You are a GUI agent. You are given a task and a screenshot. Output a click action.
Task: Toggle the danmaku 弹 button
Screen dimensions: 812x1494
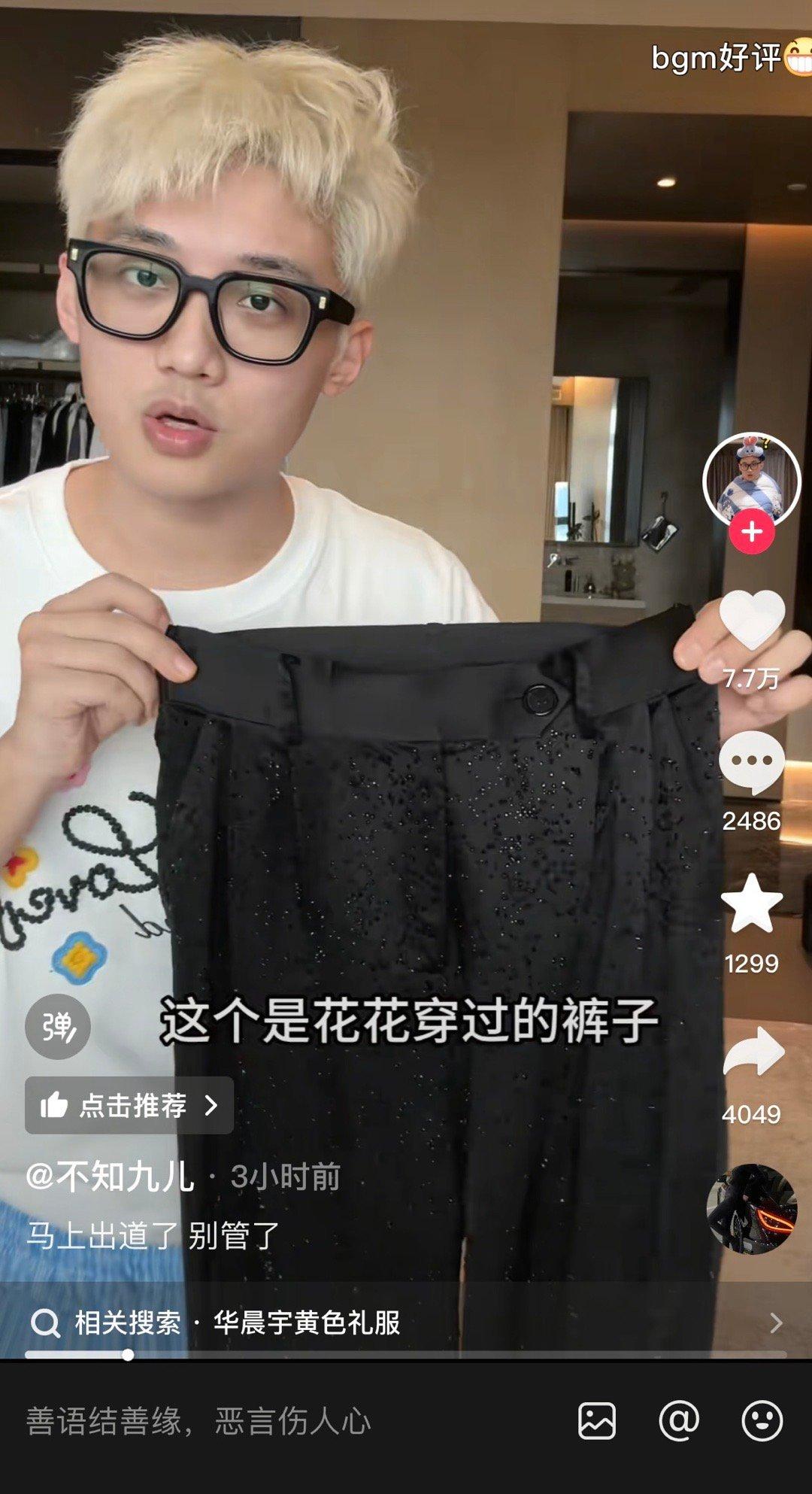58,1026
